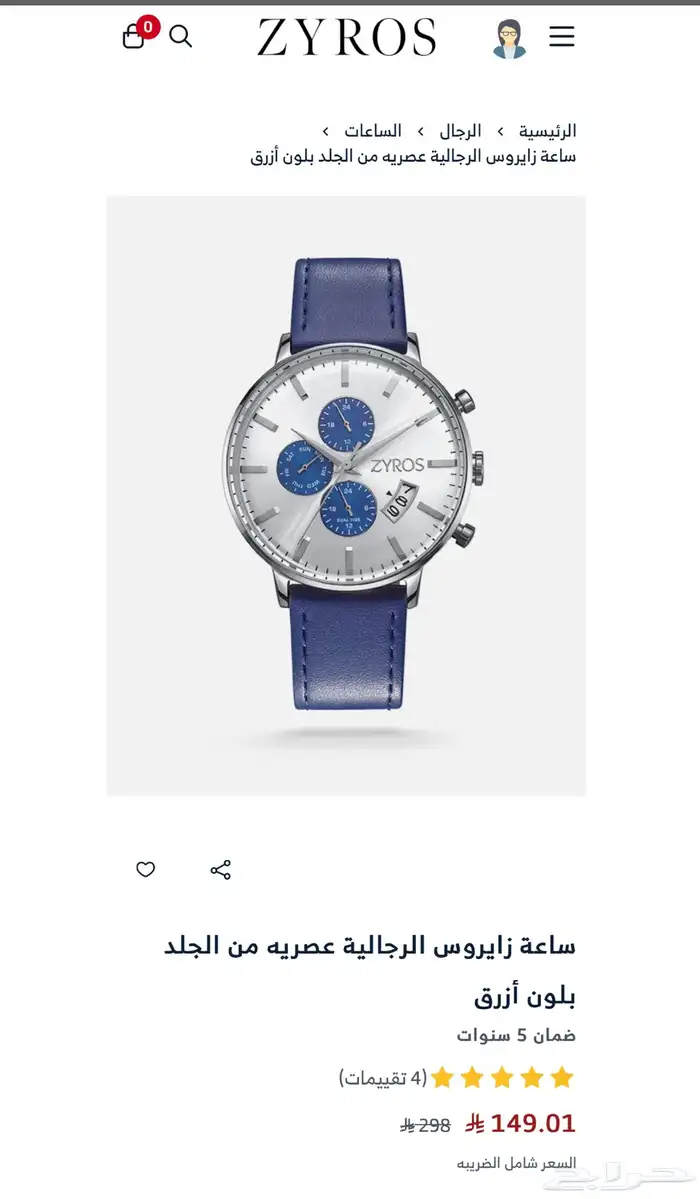This screenshot has height=1199, width=700.
Task: Open the user account avatar
Action: [x=510, y=38]
